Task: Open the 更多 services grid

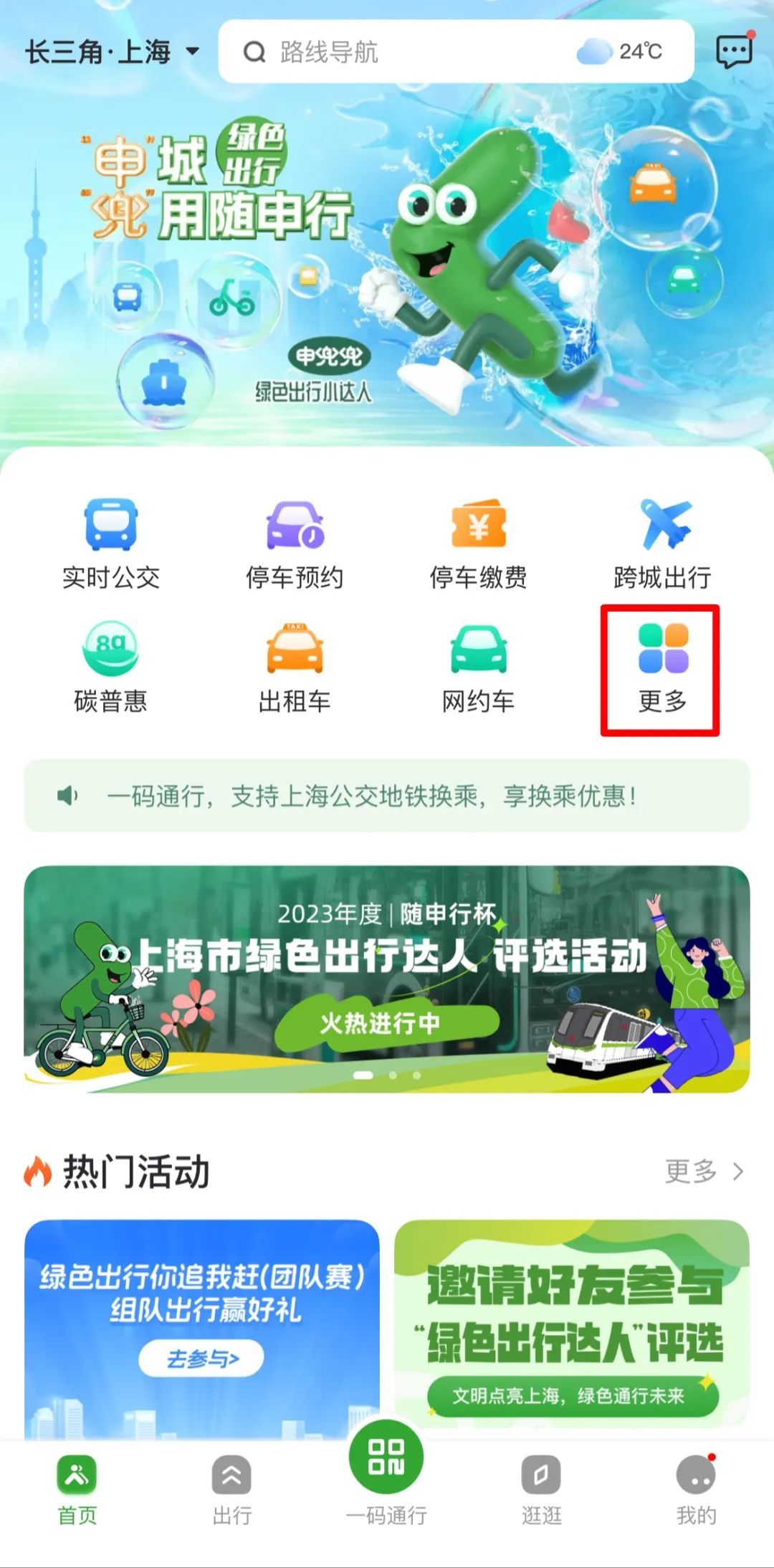Action: (662, 668)
